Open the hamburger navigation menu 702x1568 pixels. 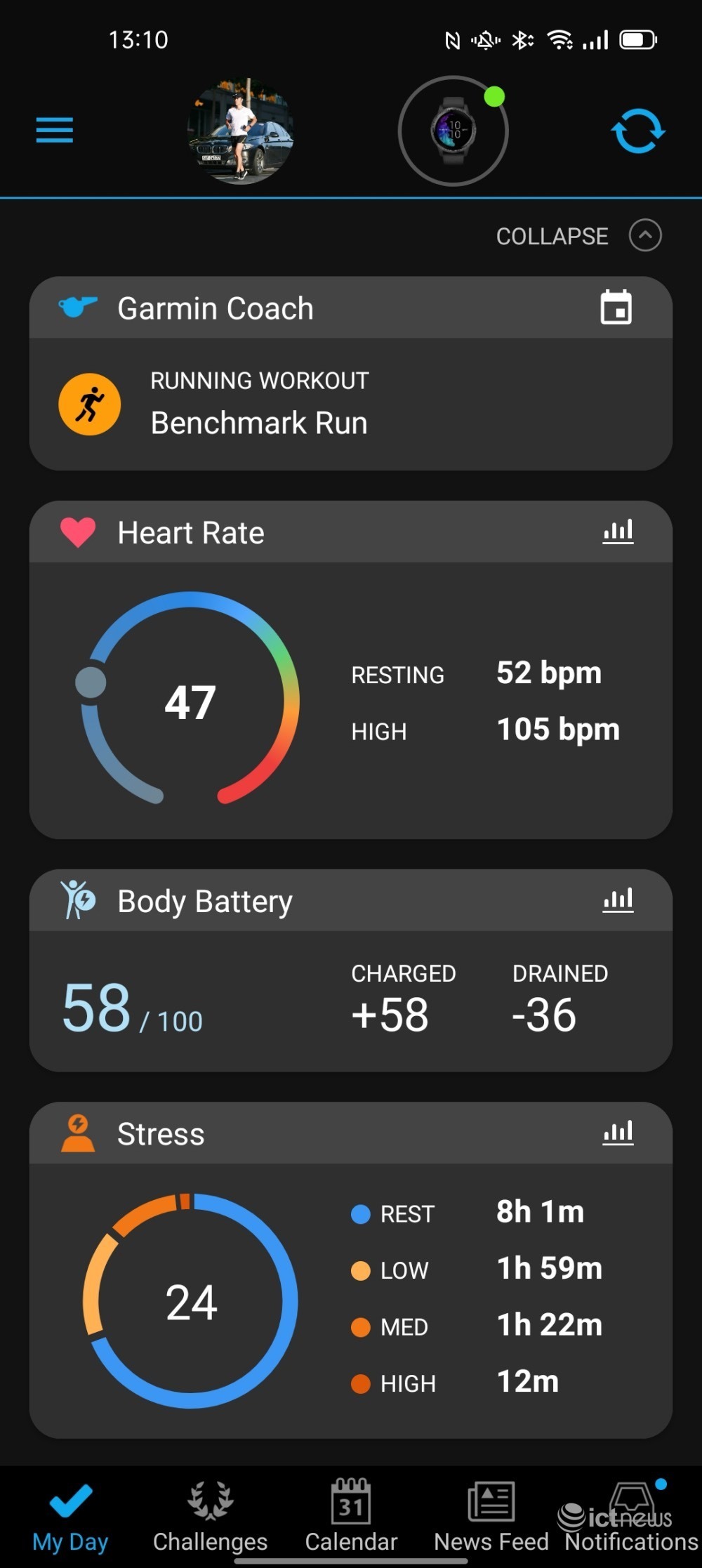(55, 131)
